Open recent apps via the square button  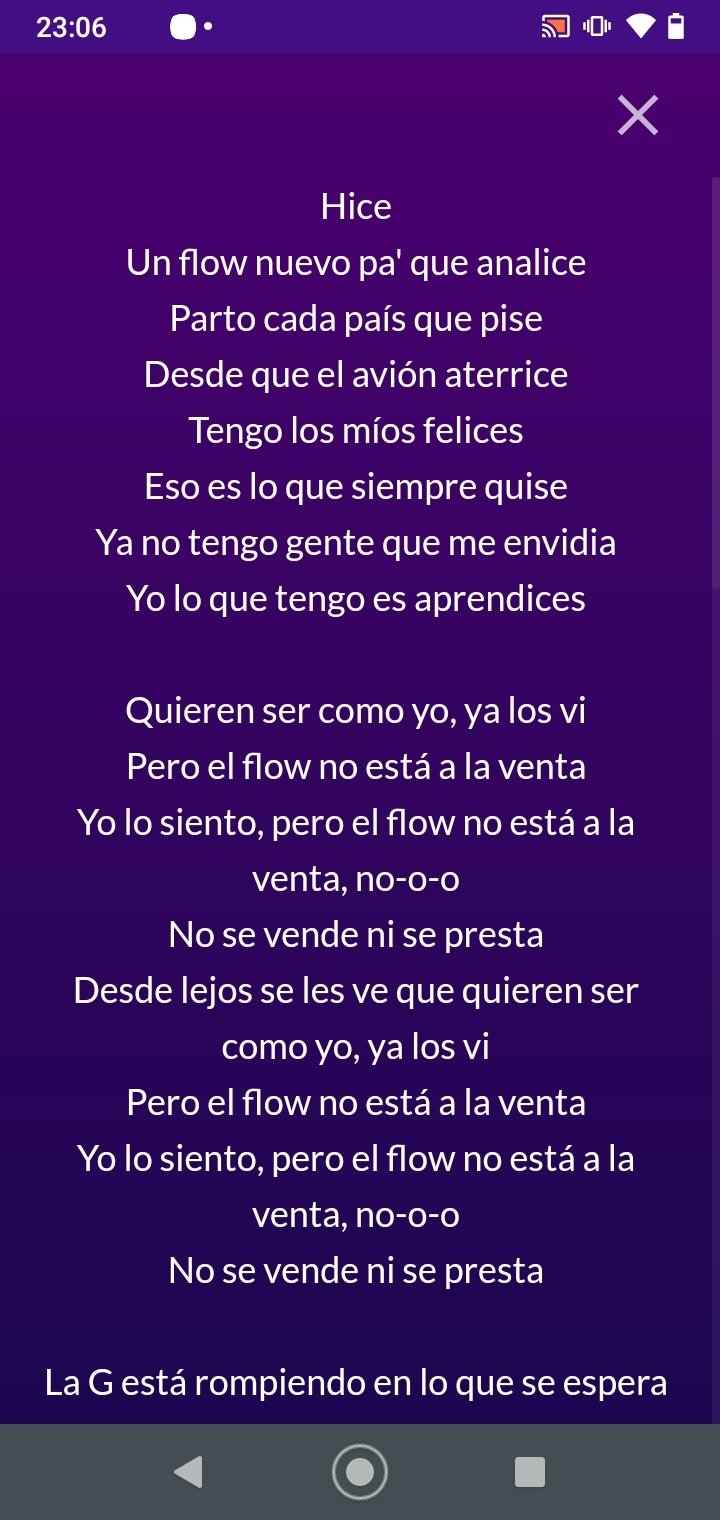530,1472
